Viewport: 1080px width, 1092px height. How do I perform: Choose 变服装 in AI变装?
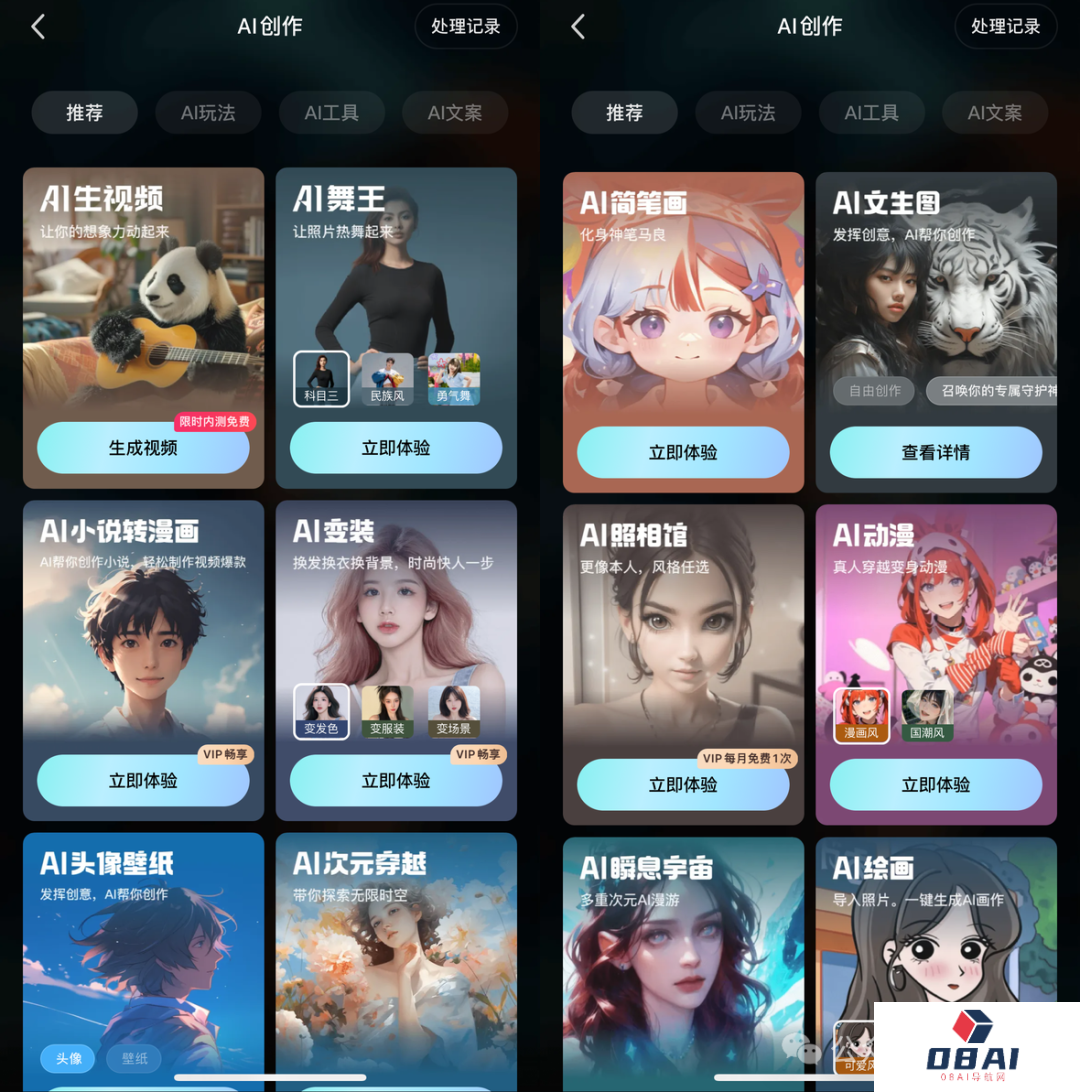pyautogui.click(x=387, y=712)
